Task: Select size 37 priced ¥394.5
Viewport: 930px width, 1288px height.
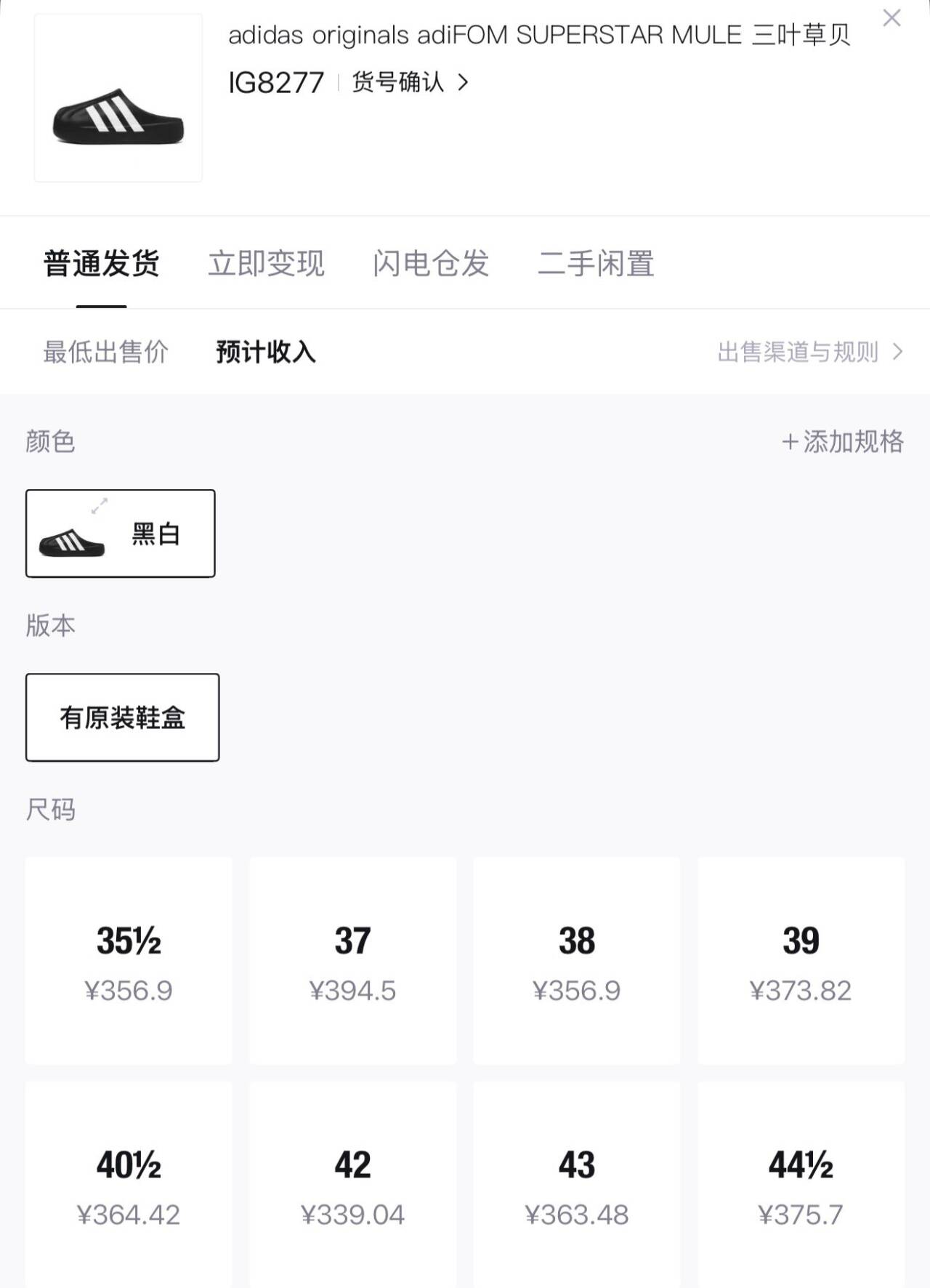Action: pos(352,959)
